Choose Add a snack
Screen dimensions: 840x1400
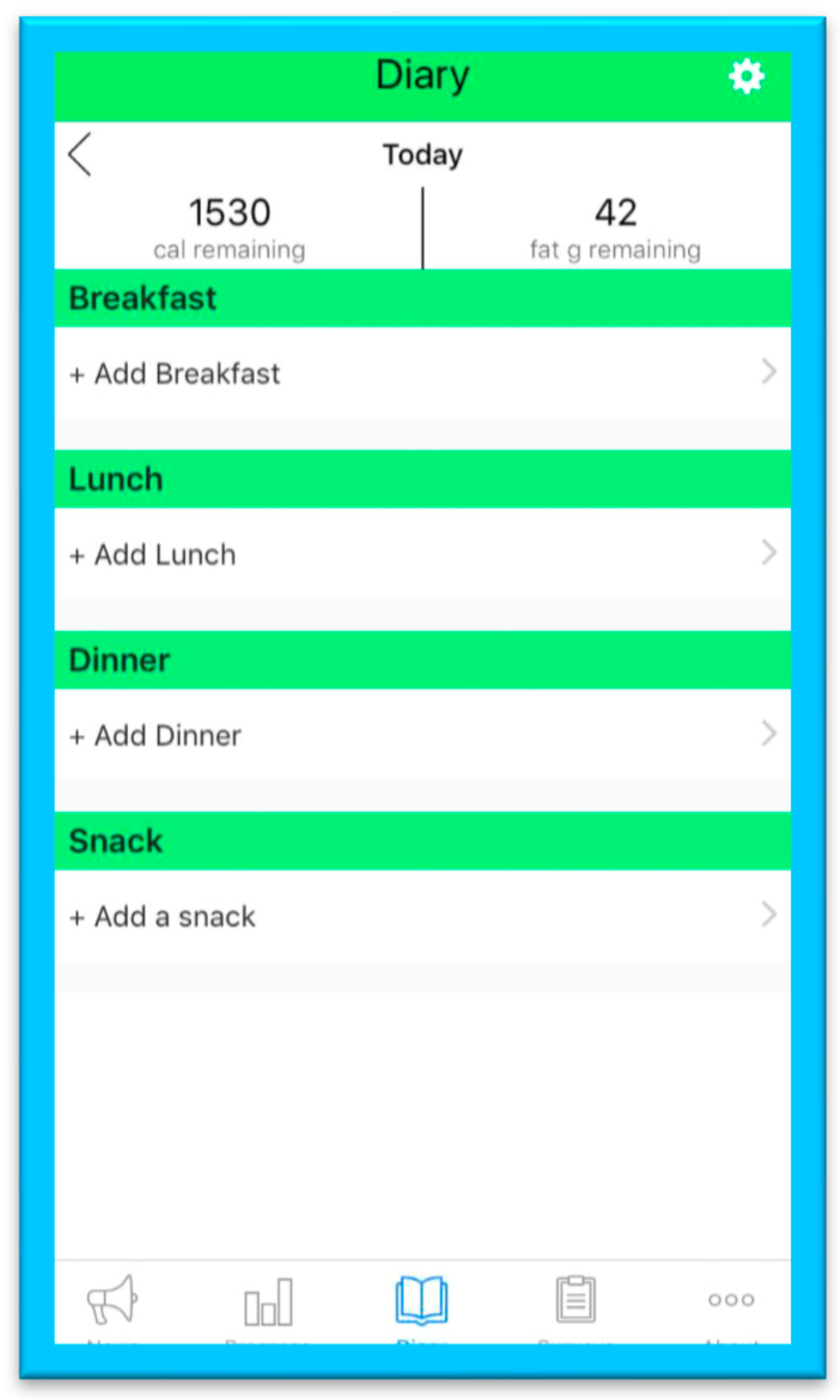point(422,916)
